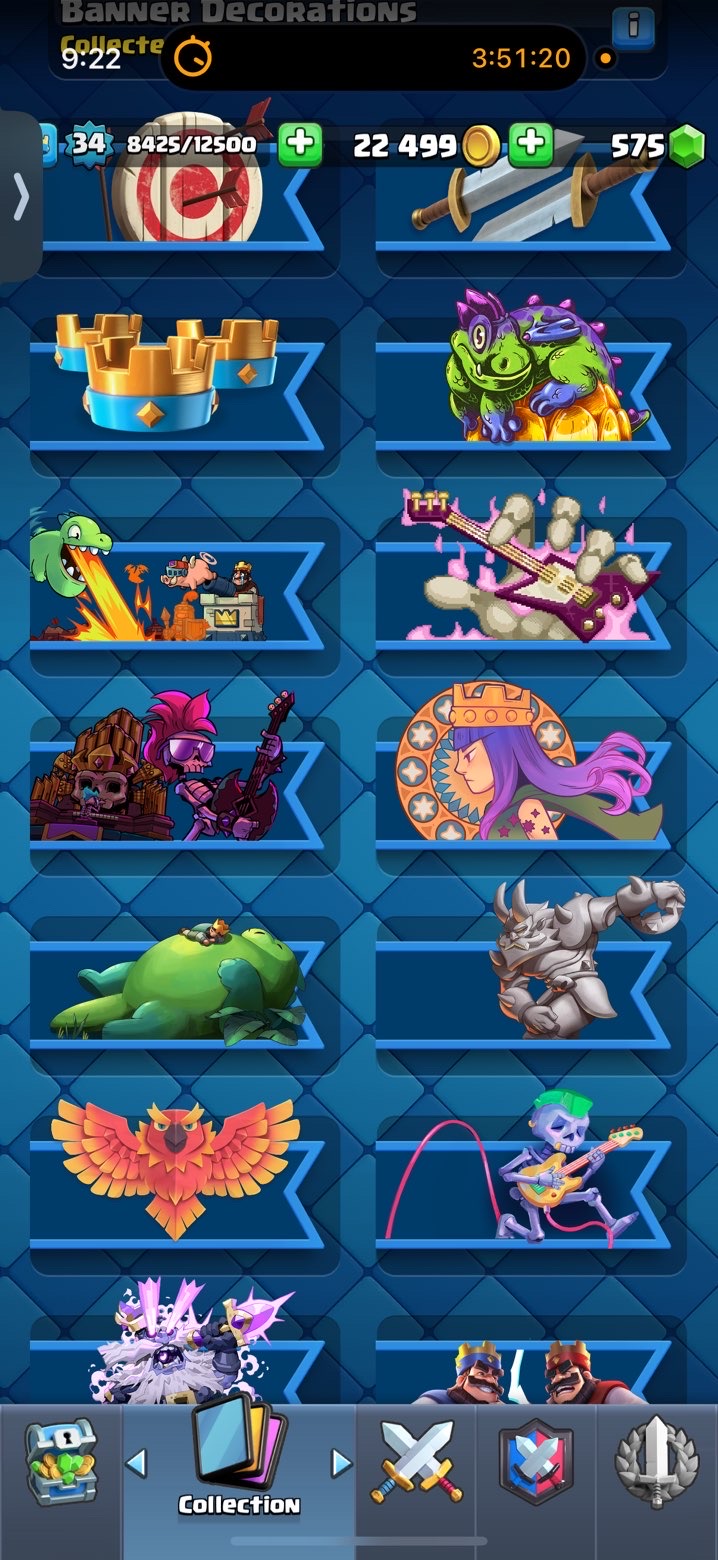
Task: Expand the side panel arrow
Action: point(20,197)
